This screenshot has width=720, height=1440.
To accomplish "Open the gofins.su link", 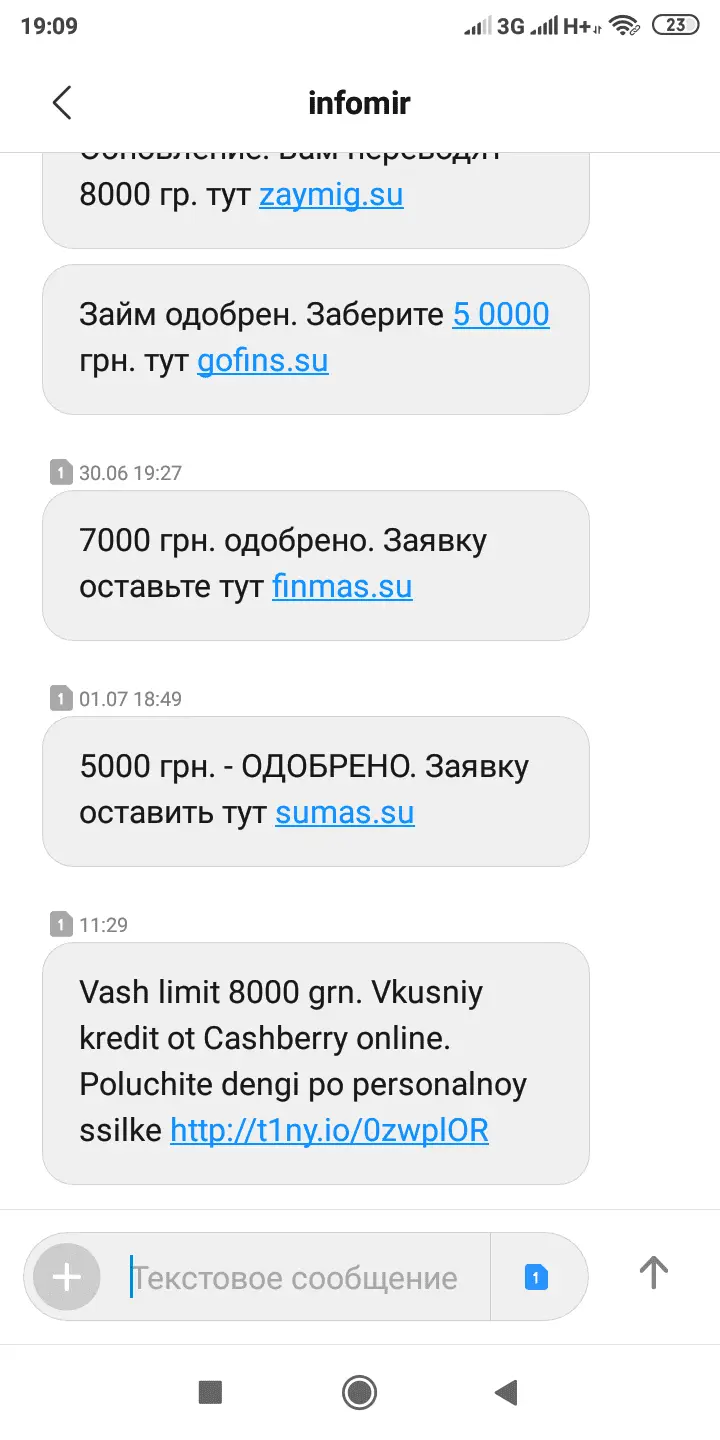I will coord(263,360).
